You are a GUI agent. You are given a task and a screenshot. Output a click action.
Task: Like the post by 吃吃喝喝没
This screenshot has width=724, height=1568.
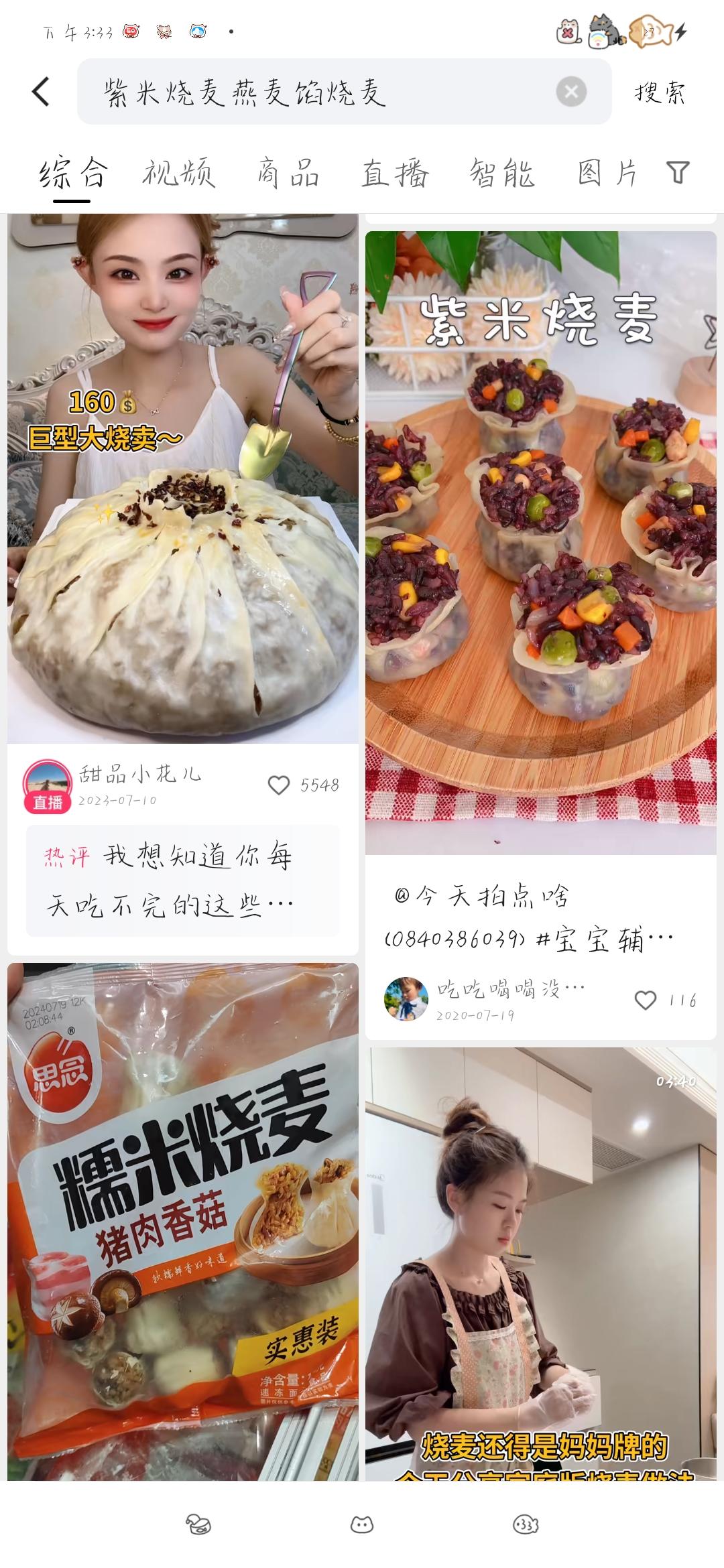click(x=645, y=1000)
